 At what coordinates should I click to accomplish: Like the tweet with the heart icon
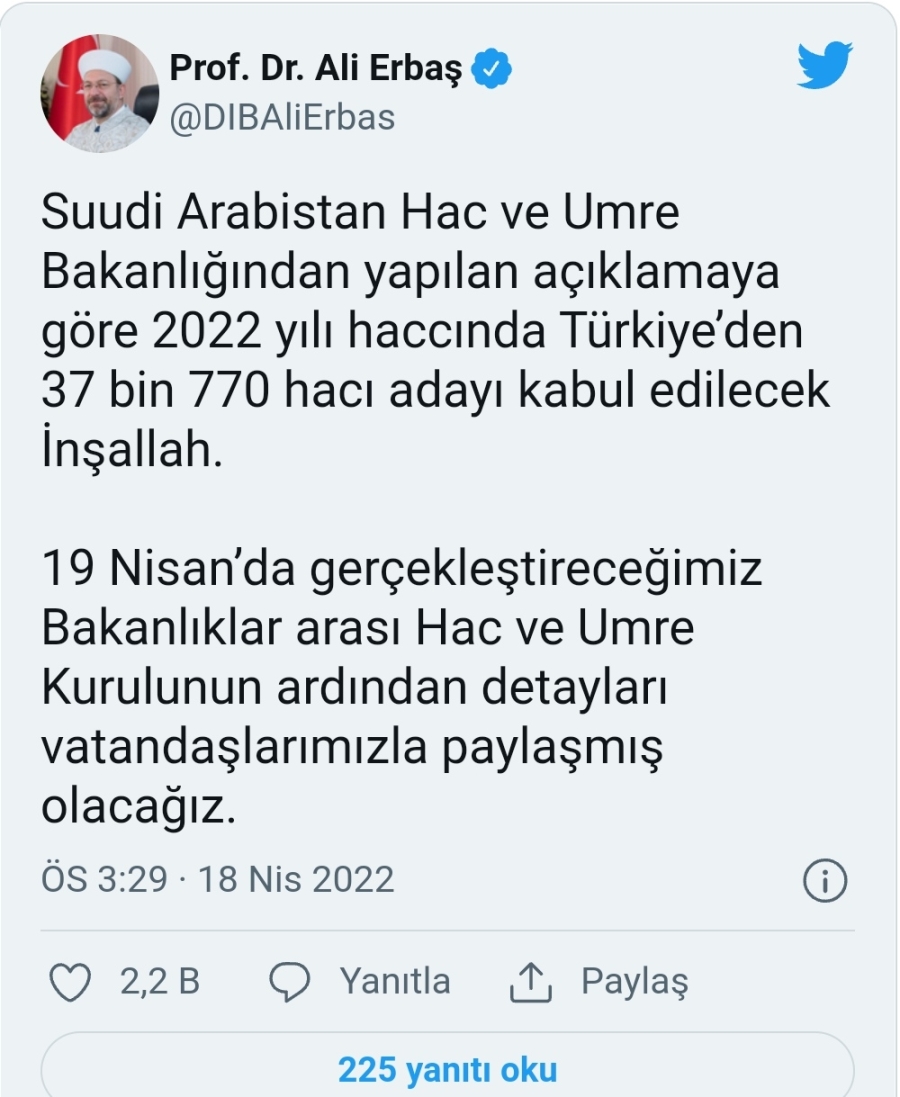pos(70,983)
